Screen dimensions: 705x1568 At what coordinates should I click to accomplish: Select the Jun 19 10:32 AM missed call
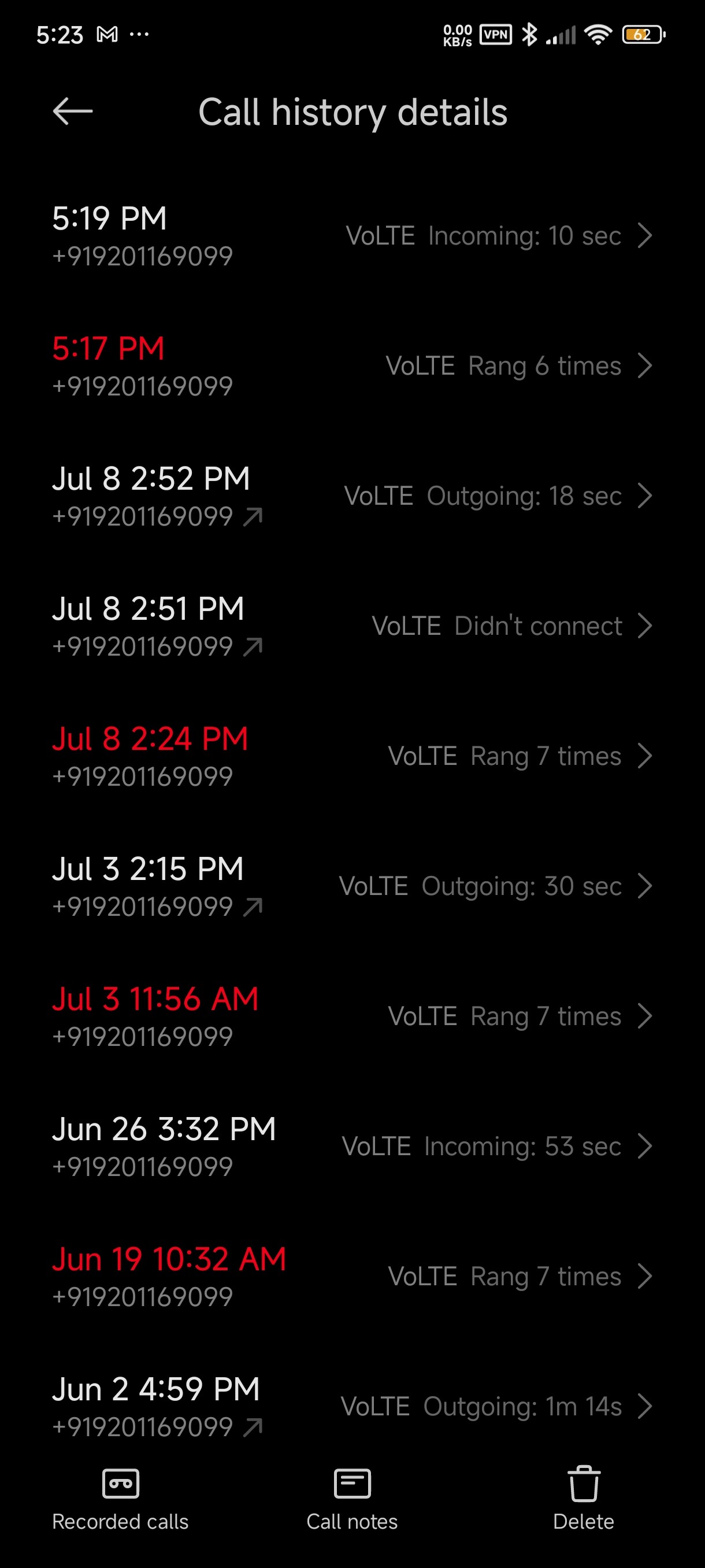pyautogui.click(x=352, y=1277)
